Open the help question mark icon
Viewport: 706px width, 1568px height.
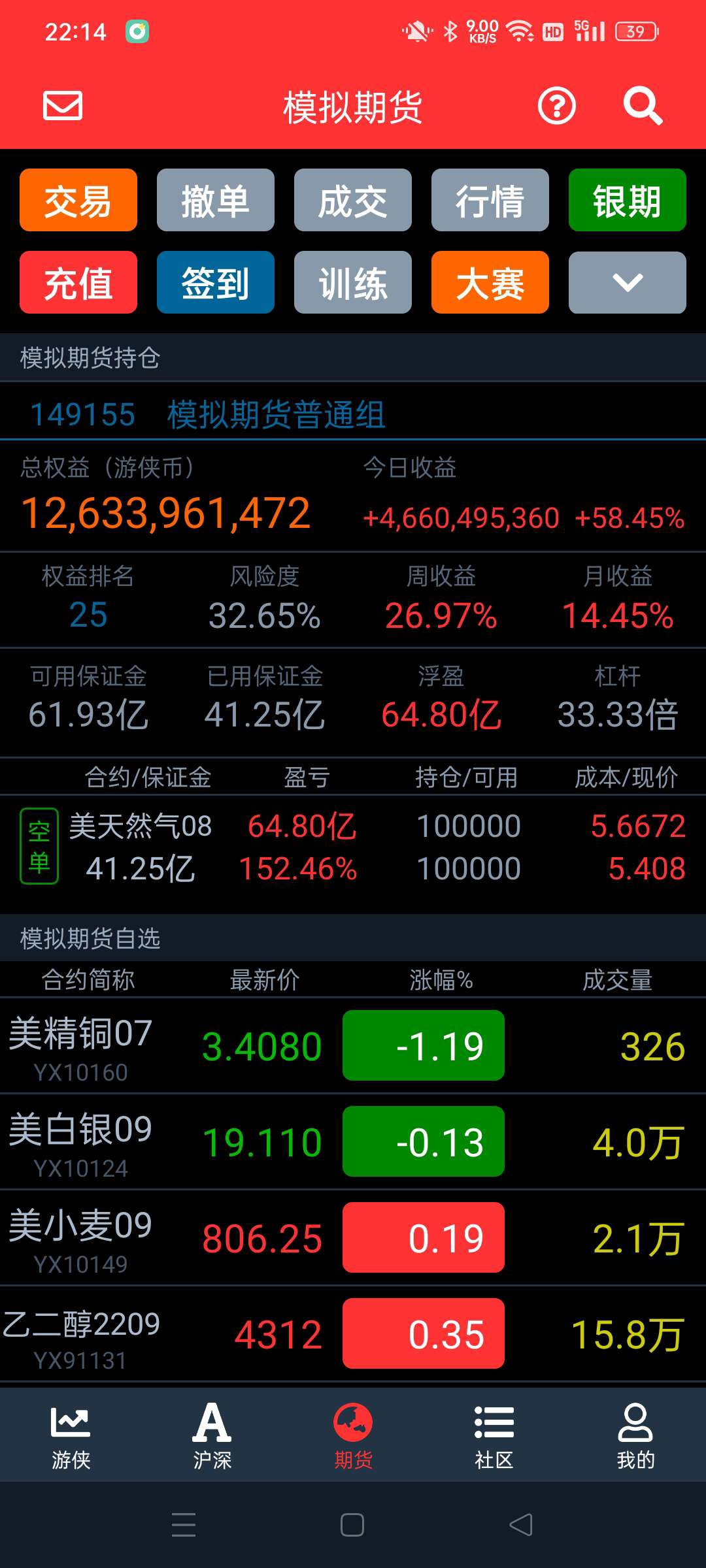(556, 106)
